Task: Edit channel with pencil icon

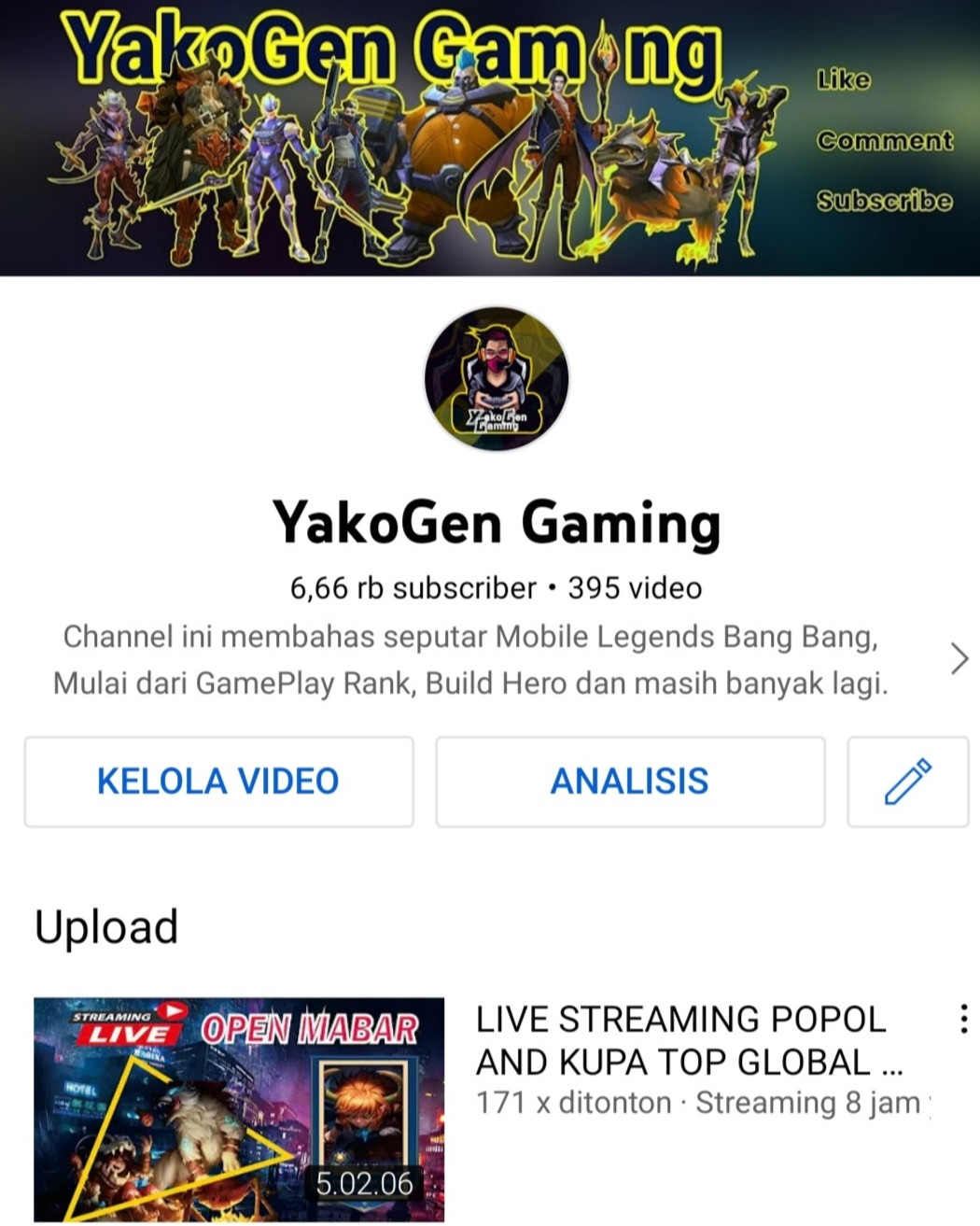Action: pos(907,782)
